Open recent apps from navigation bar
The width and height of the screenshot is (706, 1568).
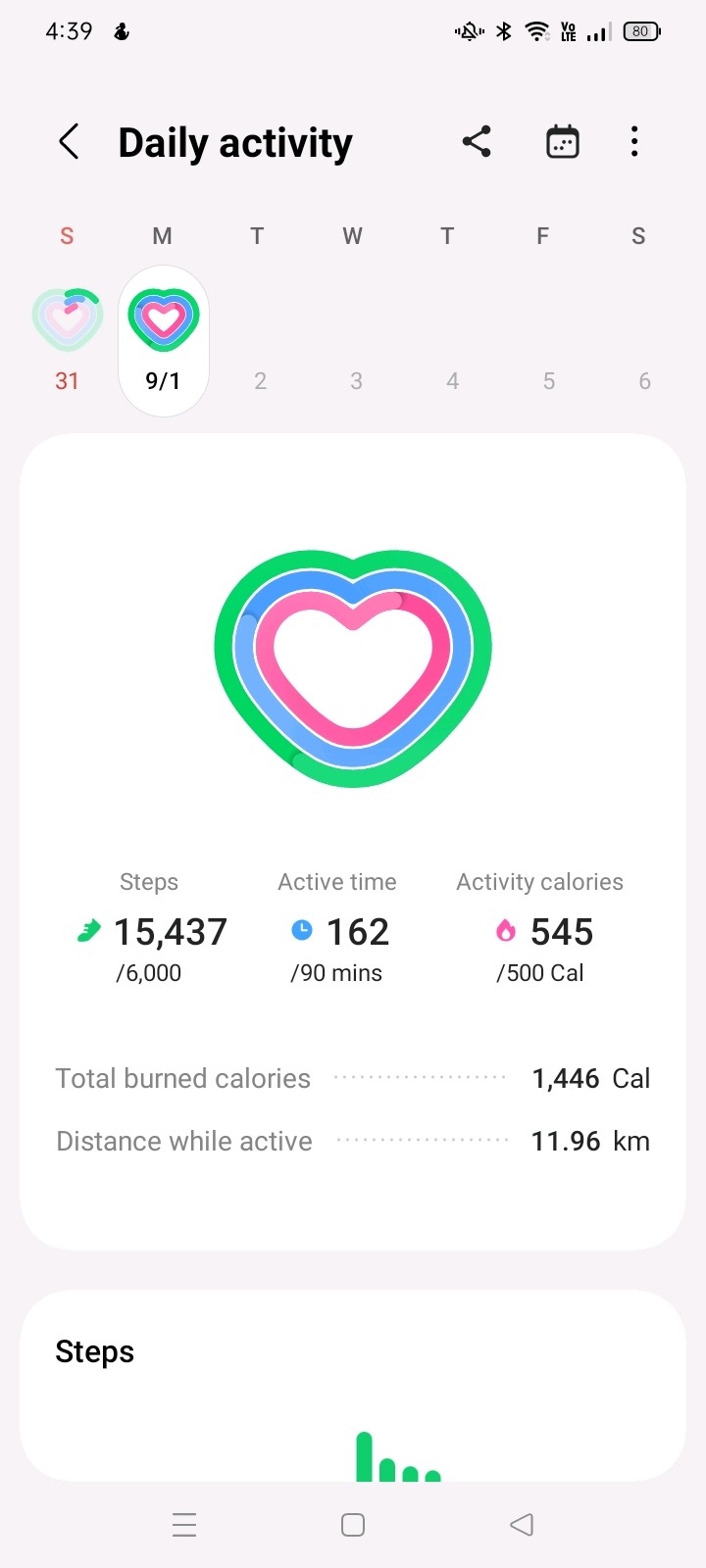tap(184, 1525)
